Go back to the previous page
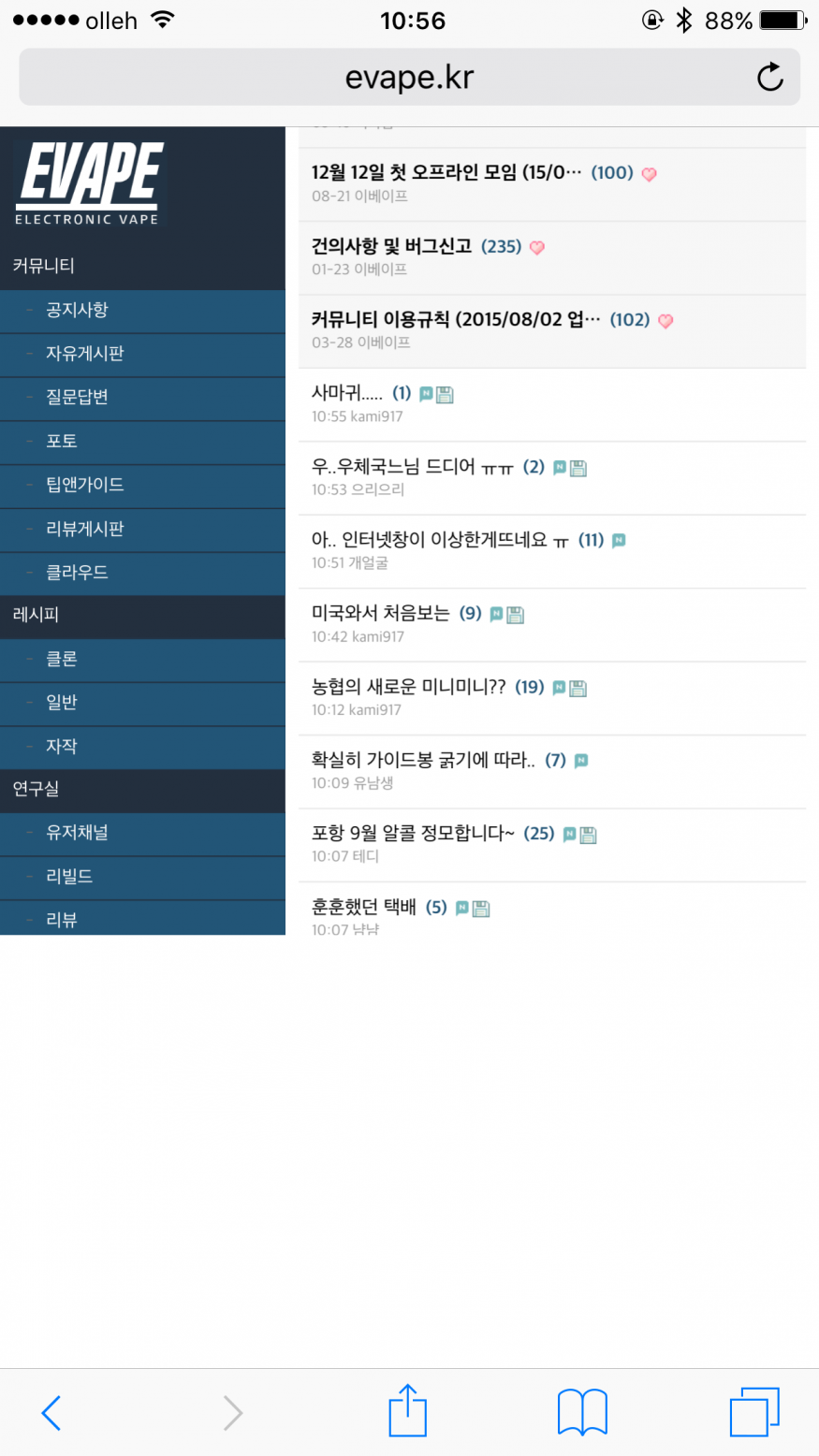Viewport: 819px width, 1456px height. [x=51, y=1413]
